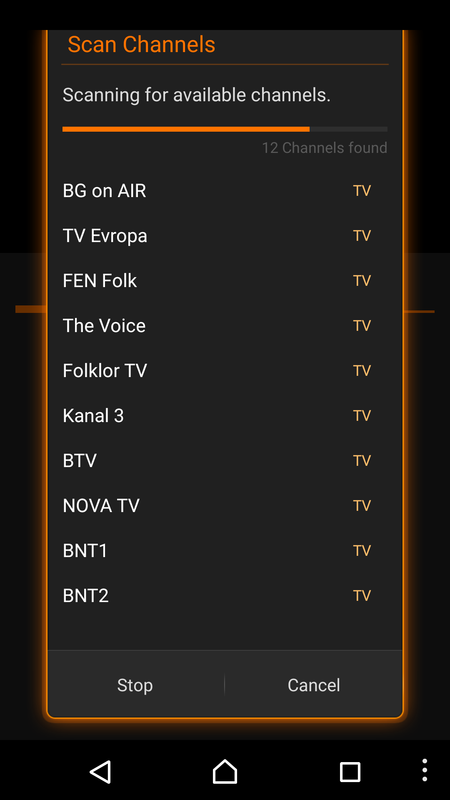Select The Voice channel
The height and width of the screenshot is (800, 450).
(x=224, y=326)
